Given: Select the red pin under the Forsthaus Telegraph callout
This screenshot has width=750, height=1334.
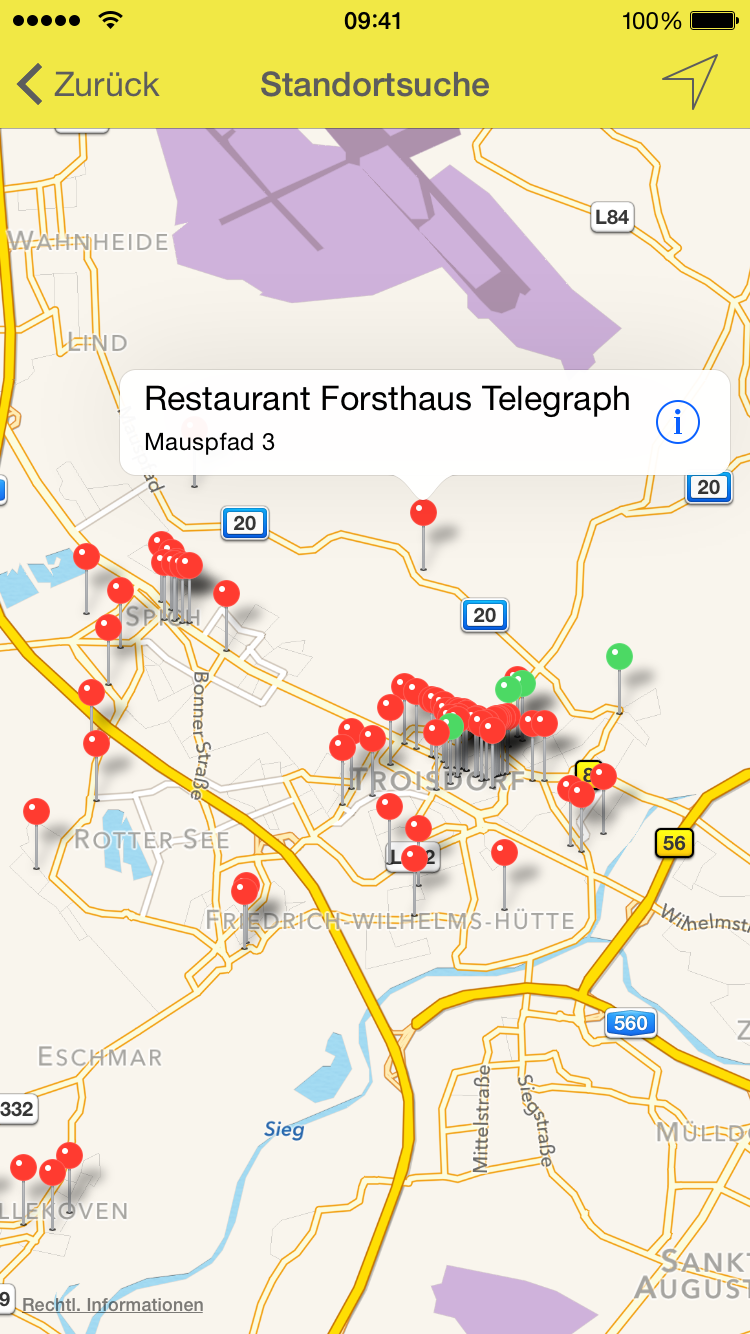Looking at the screenshot, I should click(x=424, y=514).
